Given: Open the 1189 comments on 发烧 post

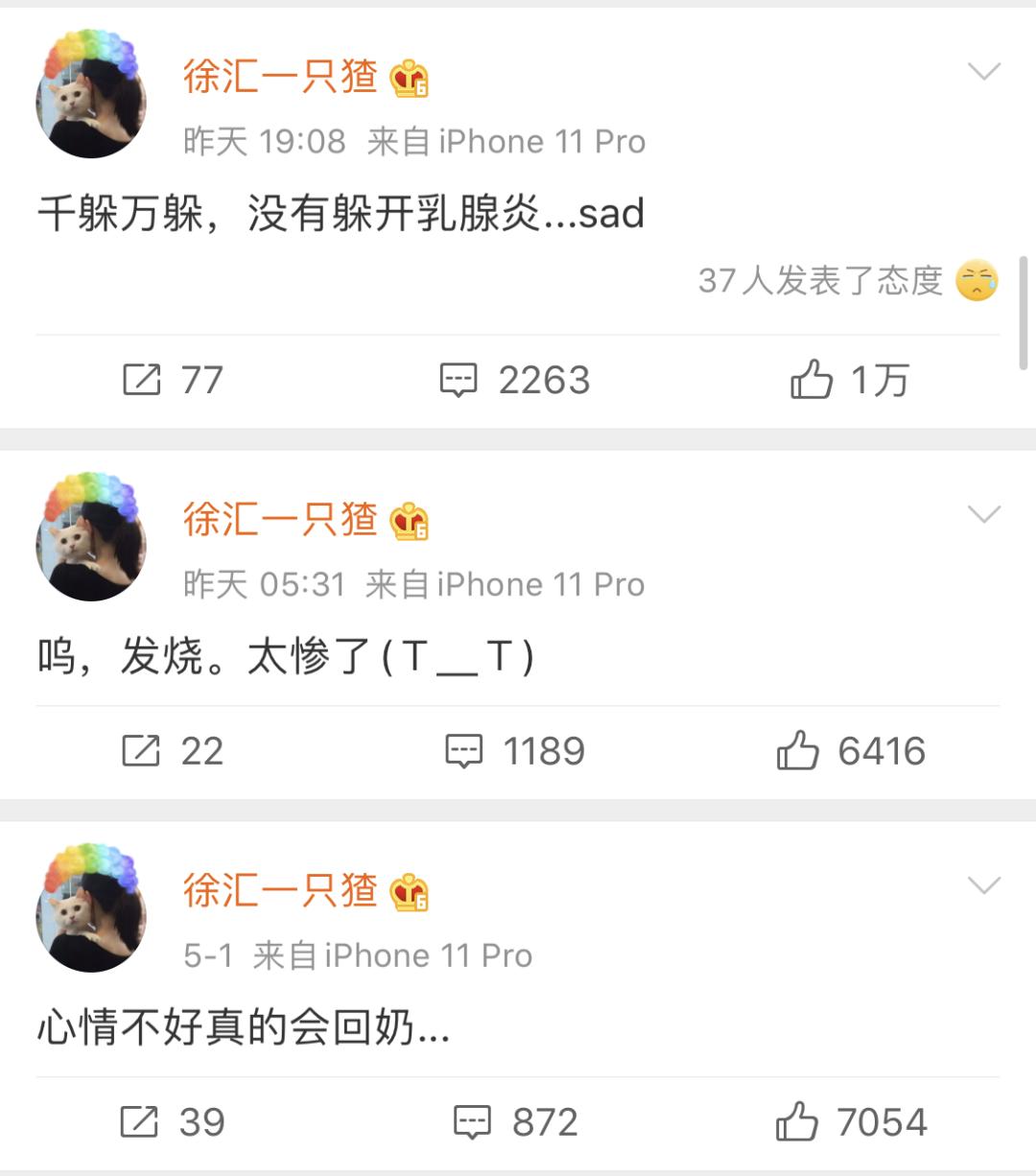Looking at the screenshot, I should click(x=514, y=751).
